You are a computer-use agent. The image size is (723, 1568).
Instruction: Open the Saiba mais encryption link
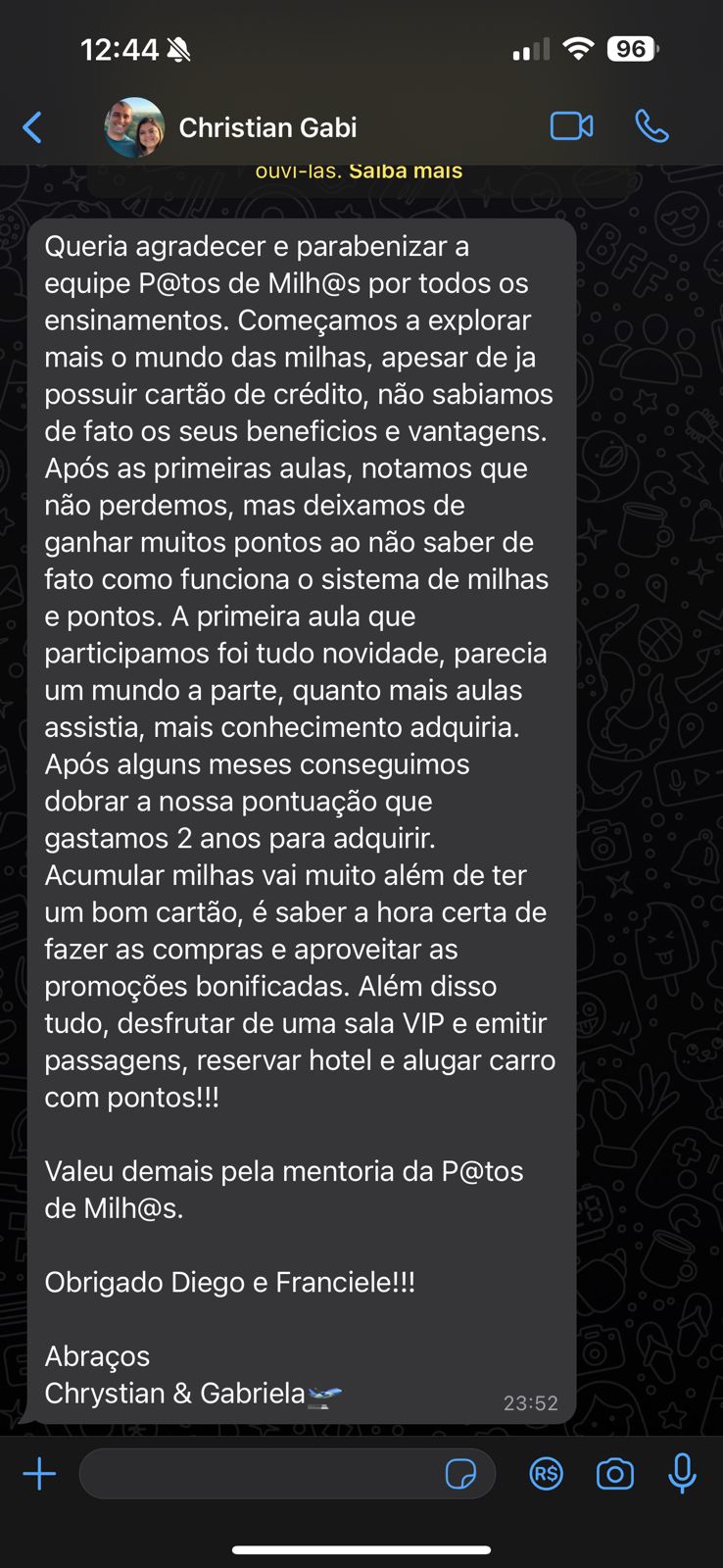coord(405,170)
